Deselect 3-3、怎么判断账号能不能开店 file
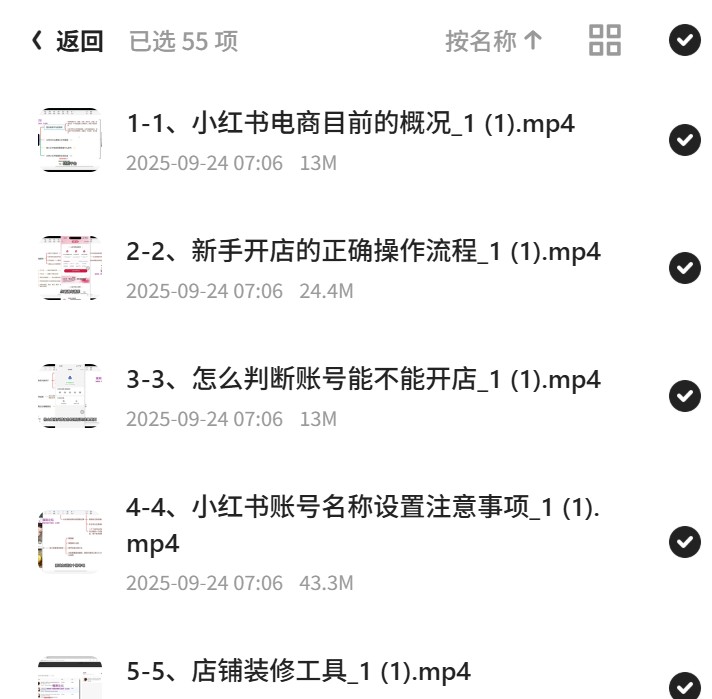The image size is (712, 699). click(x=685, y=396)
